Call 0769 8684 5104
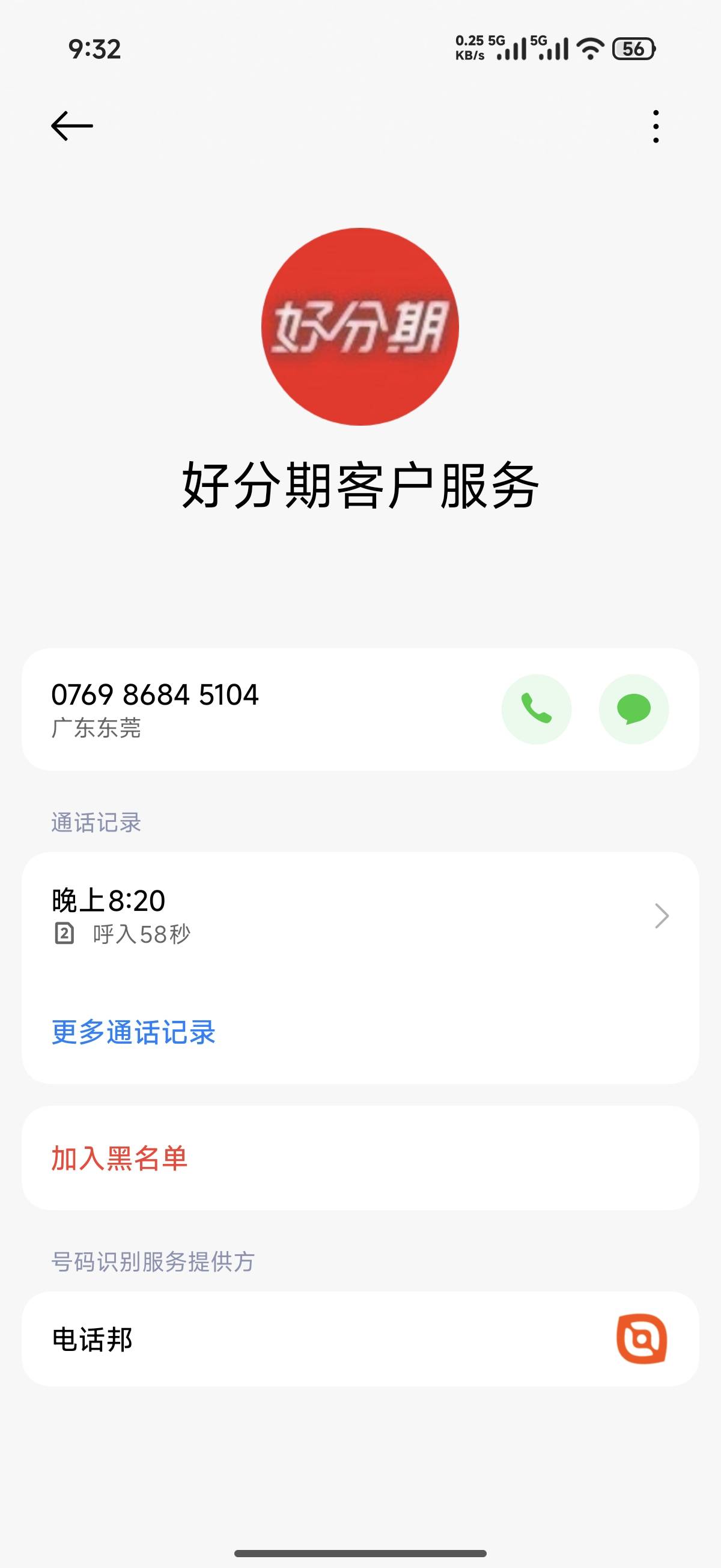721x1568 pixels. [536, 709]
